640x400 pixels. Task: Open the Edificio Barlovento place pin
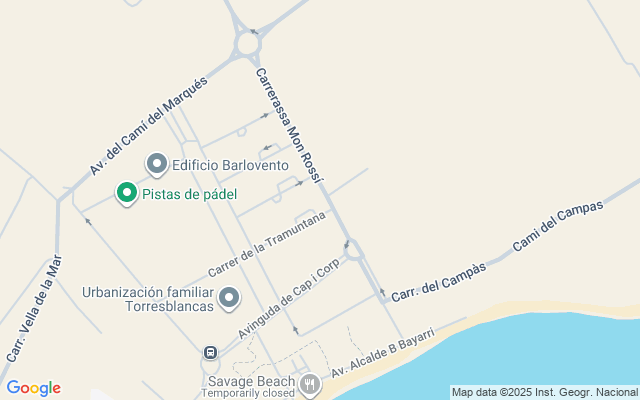[x=157, y=164]
